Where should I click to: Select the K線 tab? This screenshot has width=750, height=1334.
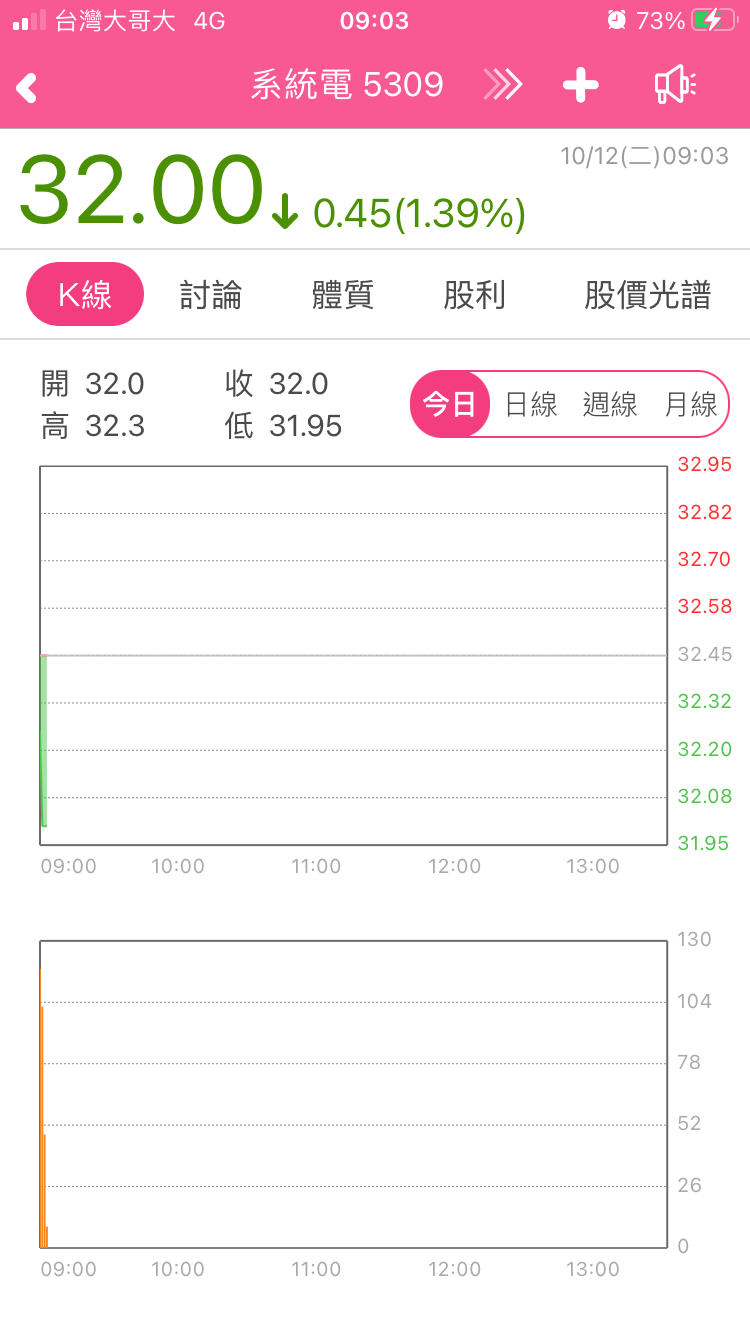[x=85, y=295]
